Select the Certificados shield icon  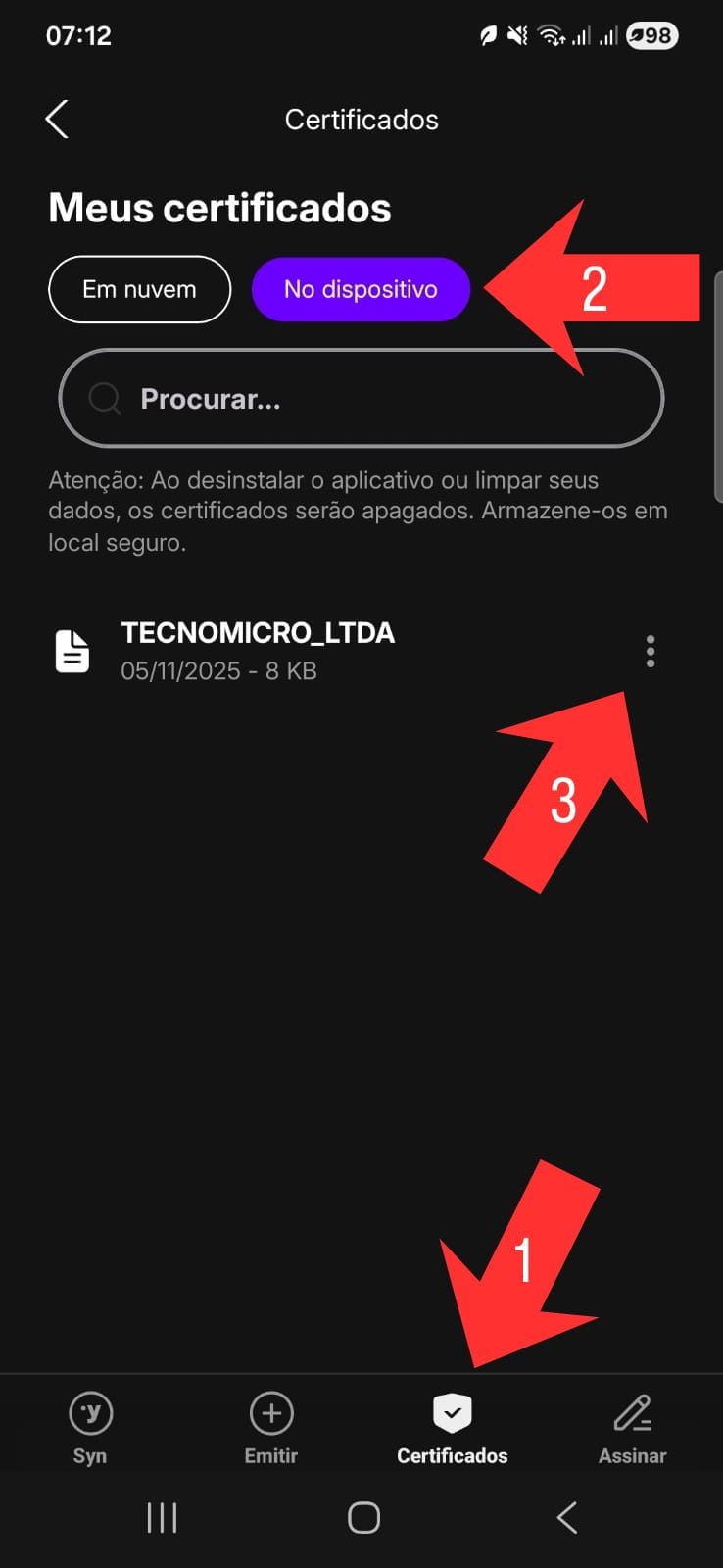452,1413
